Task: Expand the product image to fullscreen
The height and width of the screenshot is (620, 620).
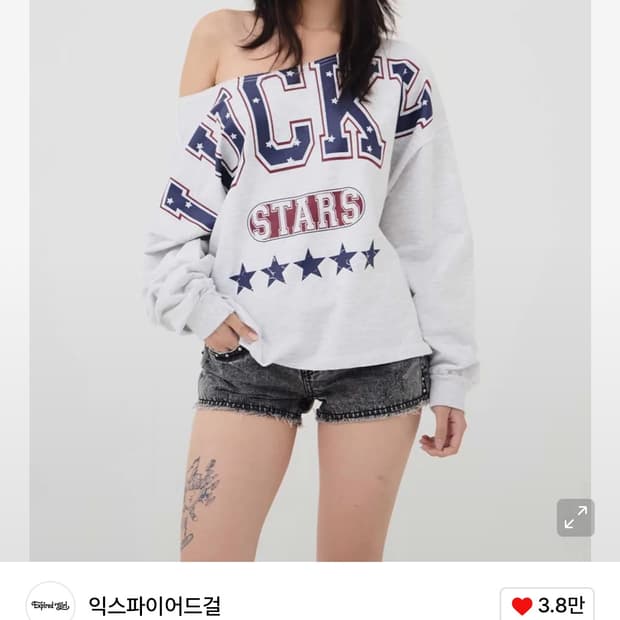Action: click(x=575, y=517)
